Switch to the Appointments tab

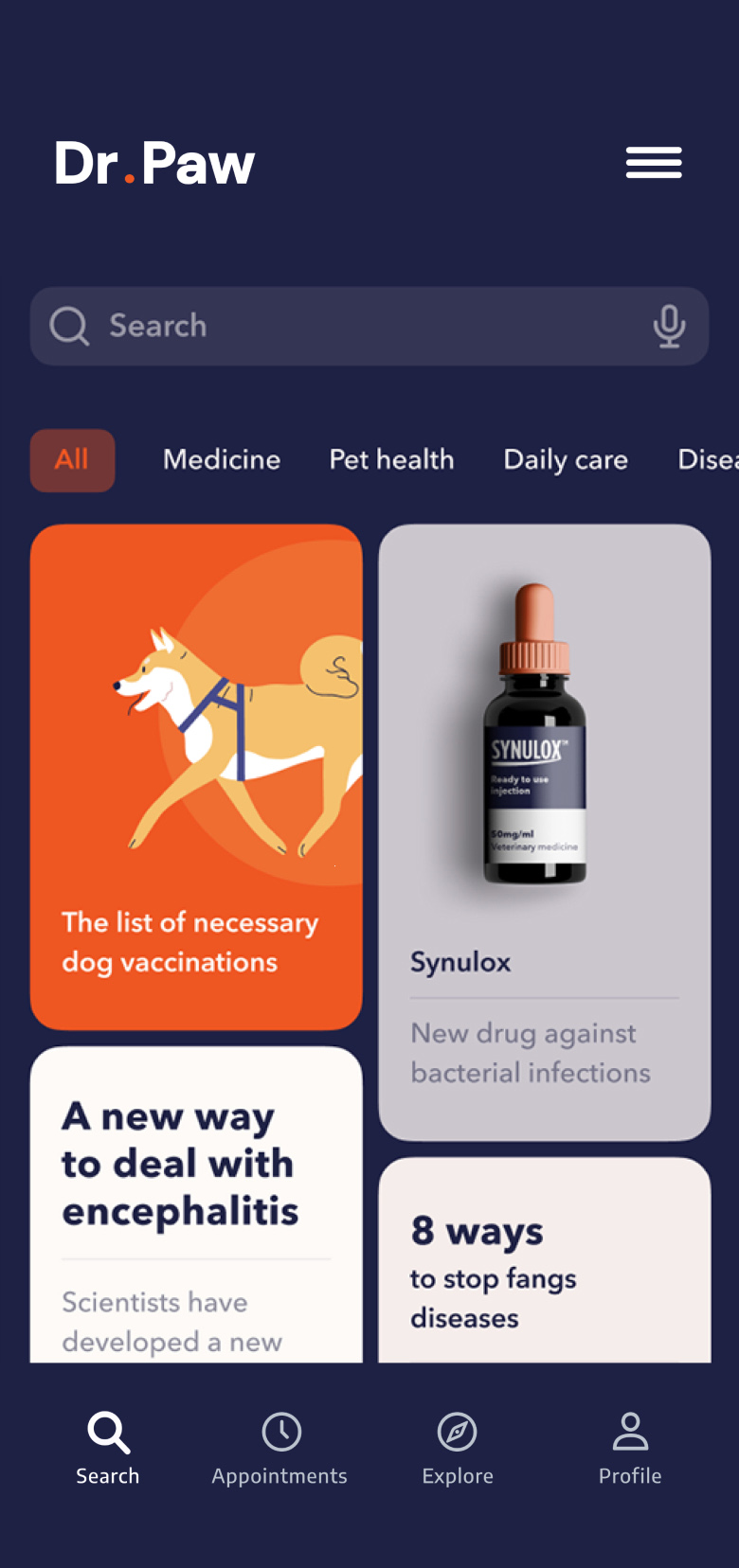point(279,1449)
